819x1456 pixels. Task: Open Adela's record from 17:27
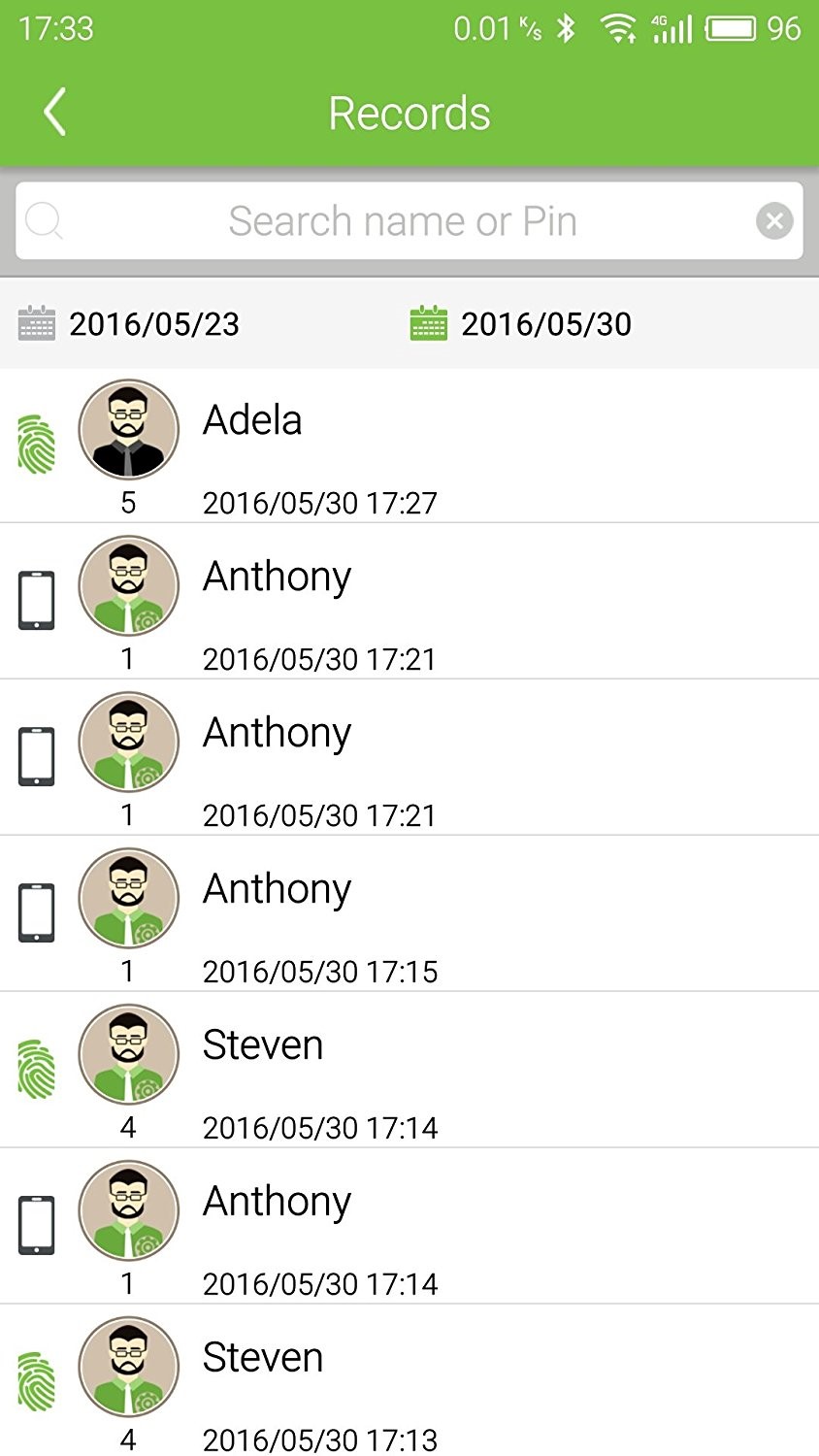pyautogui.click(x=409, y=446)
